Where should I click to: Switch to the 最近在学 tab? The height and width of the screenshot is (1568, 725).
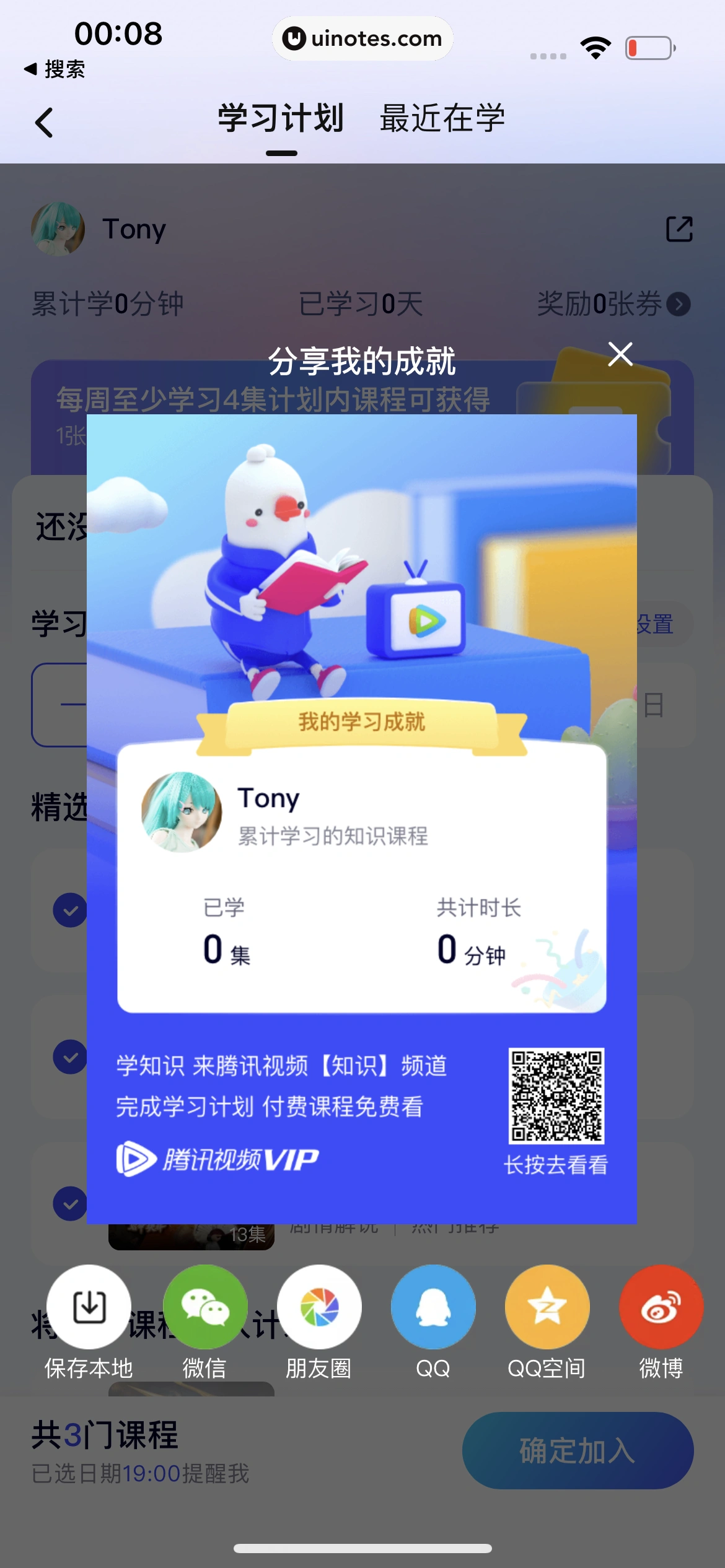[442, 118]
